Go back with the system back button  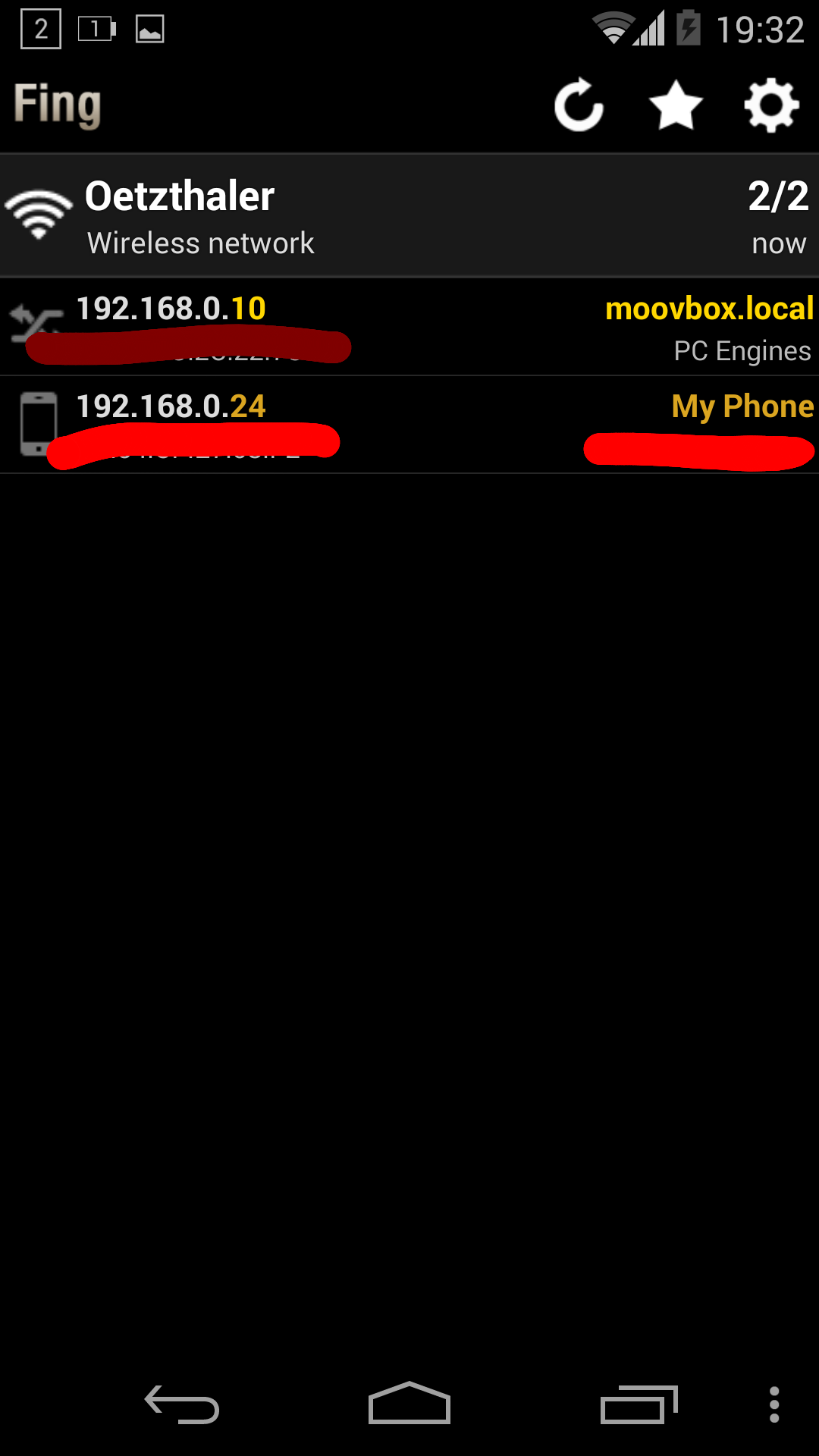coord(182,1404)
